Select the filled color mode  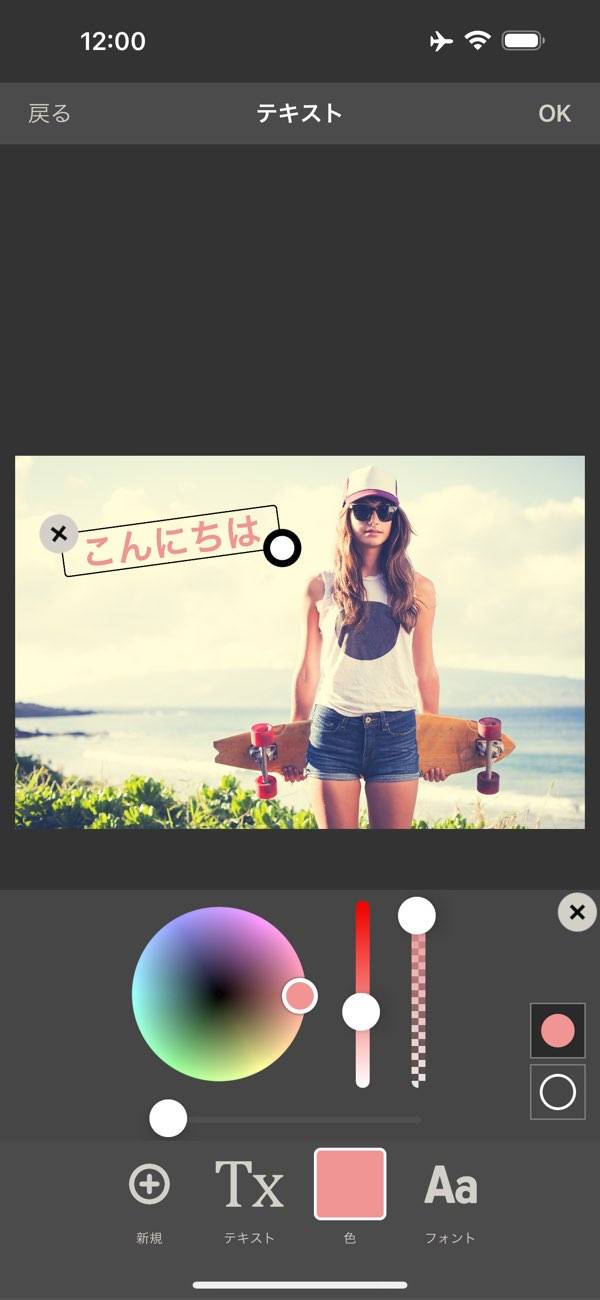(x=557, y=1031)
